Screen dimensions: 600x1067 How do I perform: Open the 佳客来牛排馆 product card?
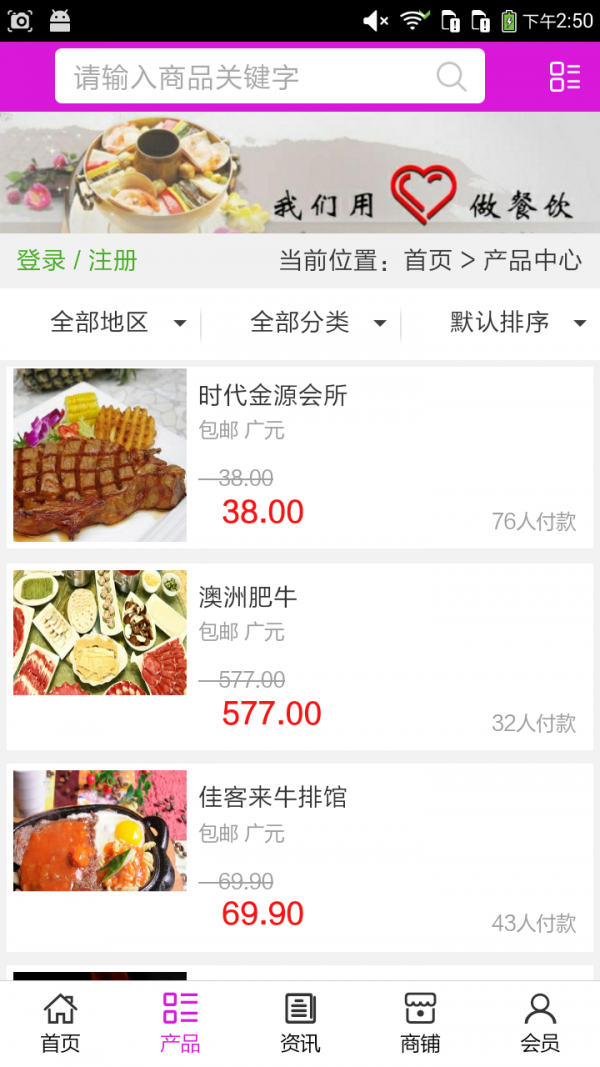tap(300, 858)
